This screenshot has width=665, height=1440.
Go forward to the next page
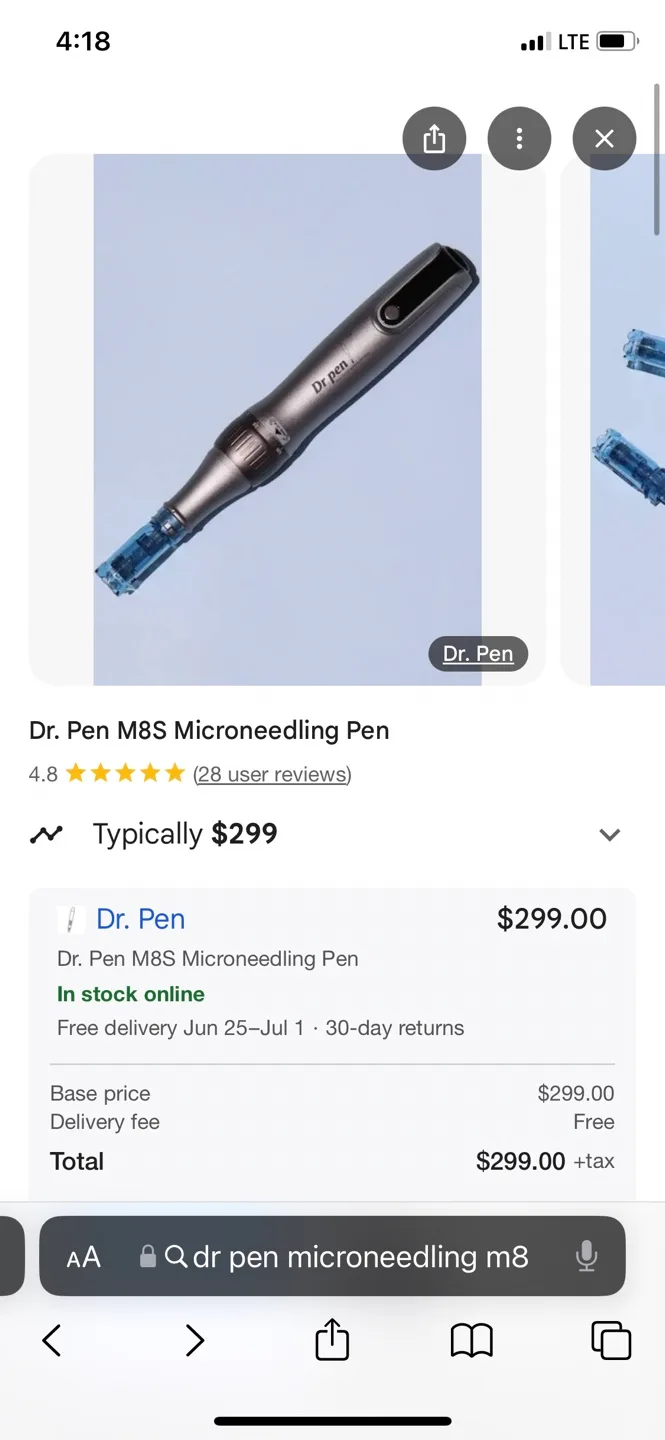point(194,1340)
